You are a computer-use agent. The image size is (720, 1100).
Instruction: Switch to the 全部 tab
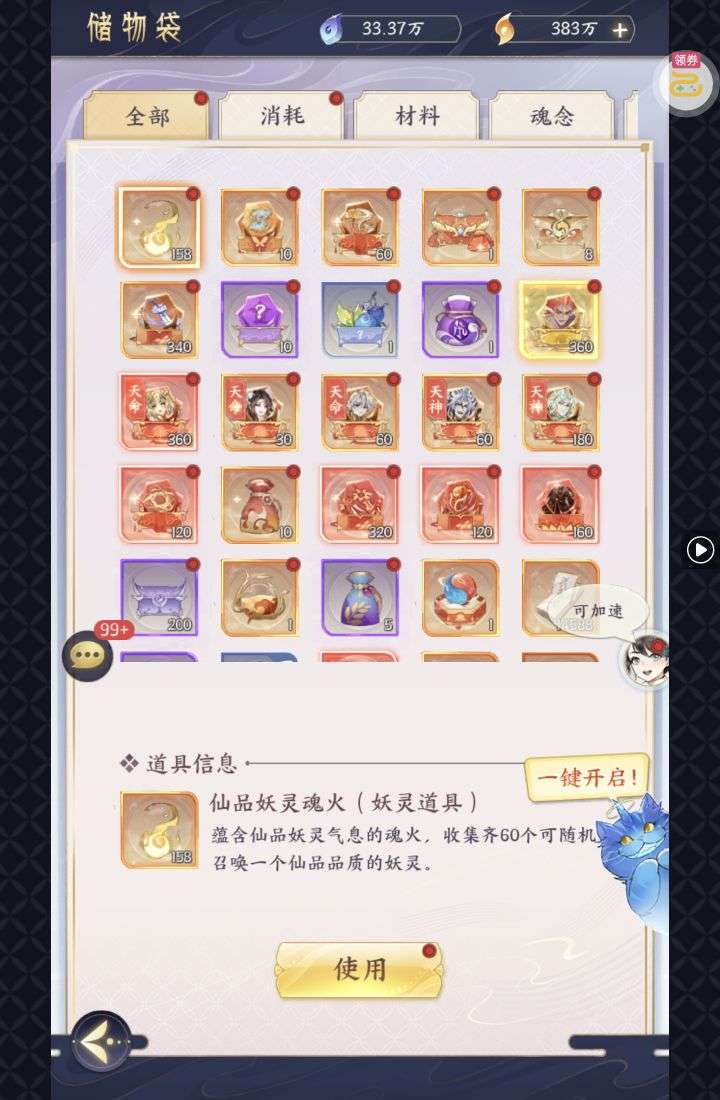pyautogui.click(x=147, y=116)
